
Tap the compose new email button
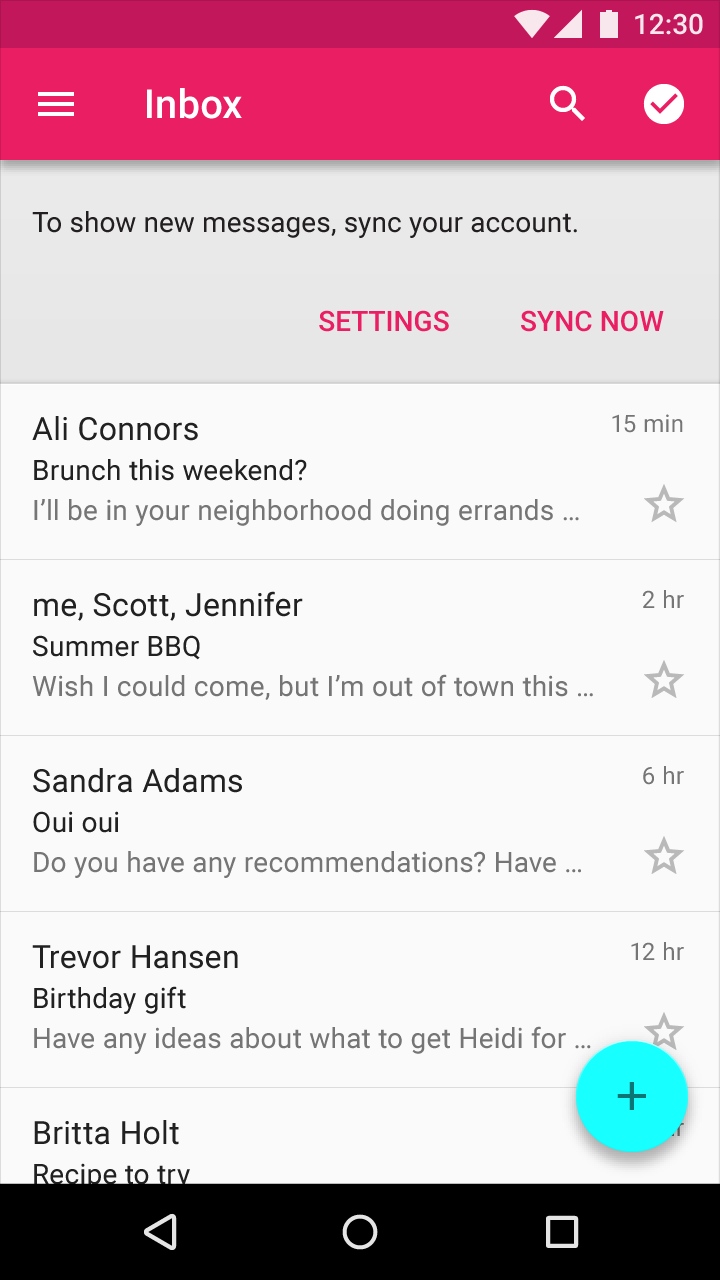point(631,1096)
